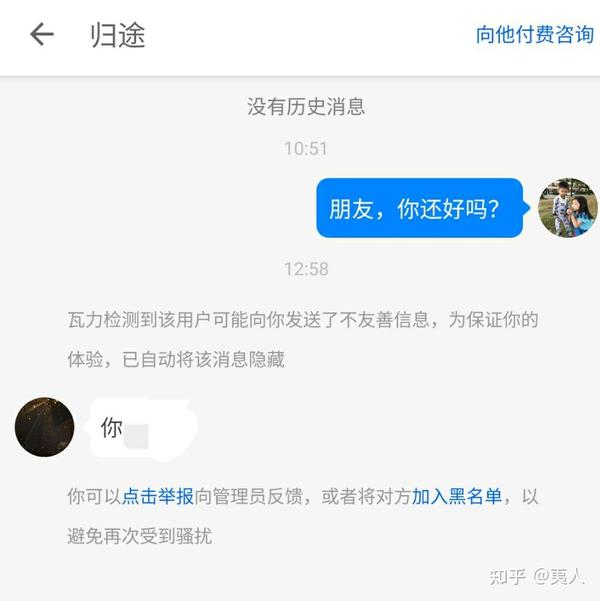Open my own avatar next to 朋友，你还好吗？
600x601 pixels.
point(567,208)
